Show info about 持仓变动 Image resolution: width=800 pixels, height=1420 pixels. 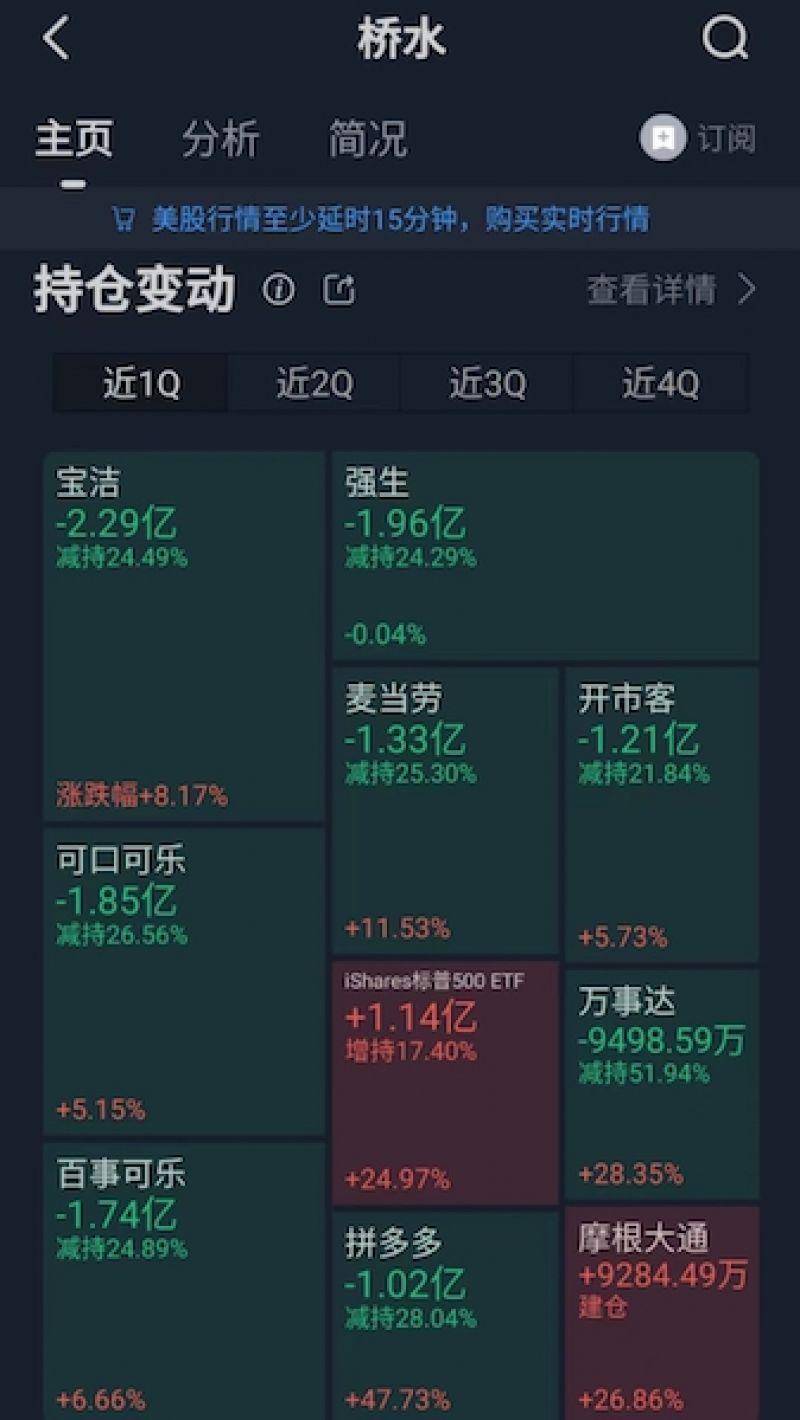(x=279, y=290)
